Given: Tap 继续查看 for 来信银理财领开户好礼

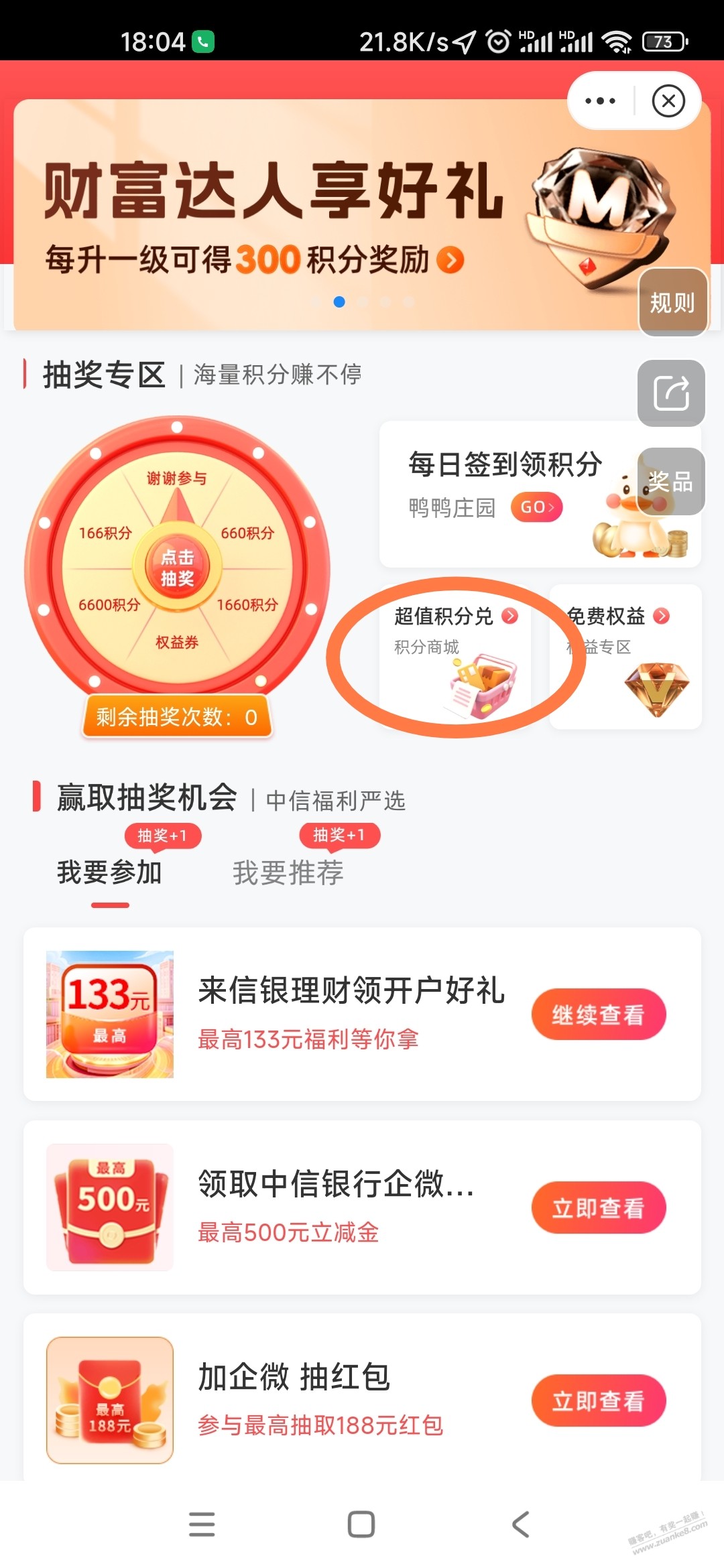Looking at the screenshot, I should pyautogui.click(x=598, y=1015).
